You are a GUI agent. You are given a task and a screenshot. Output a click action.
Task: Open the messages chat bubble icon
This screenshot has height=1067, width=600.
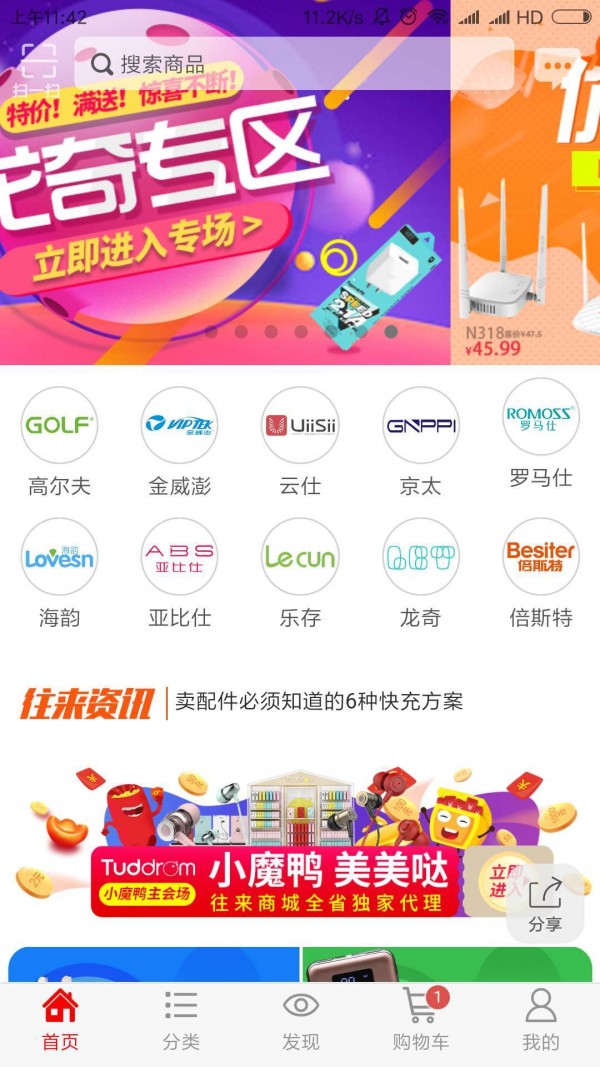pyautogui.click(x=556, y=66)
